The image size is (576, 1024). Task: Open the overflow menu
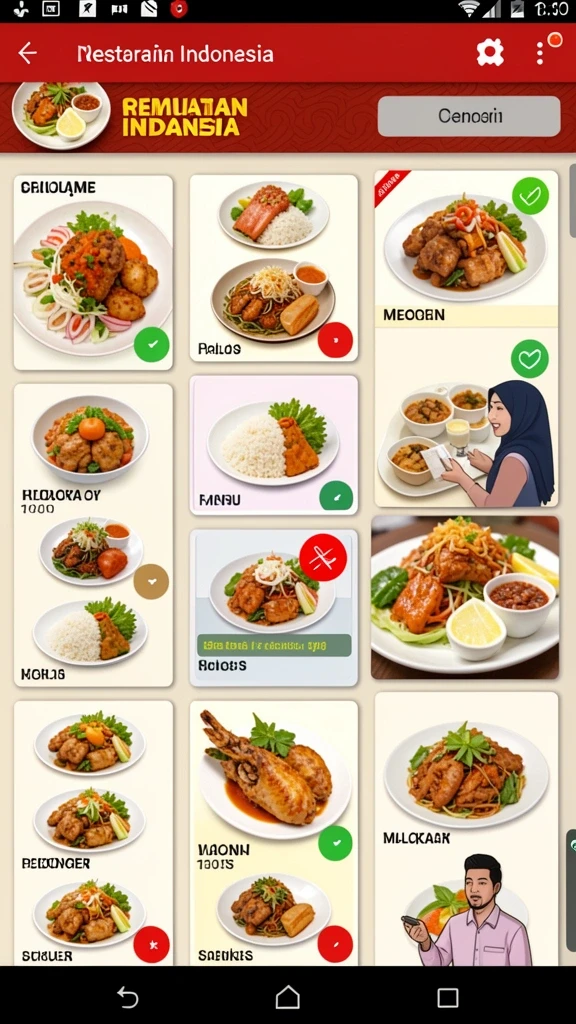pos(540,53)
